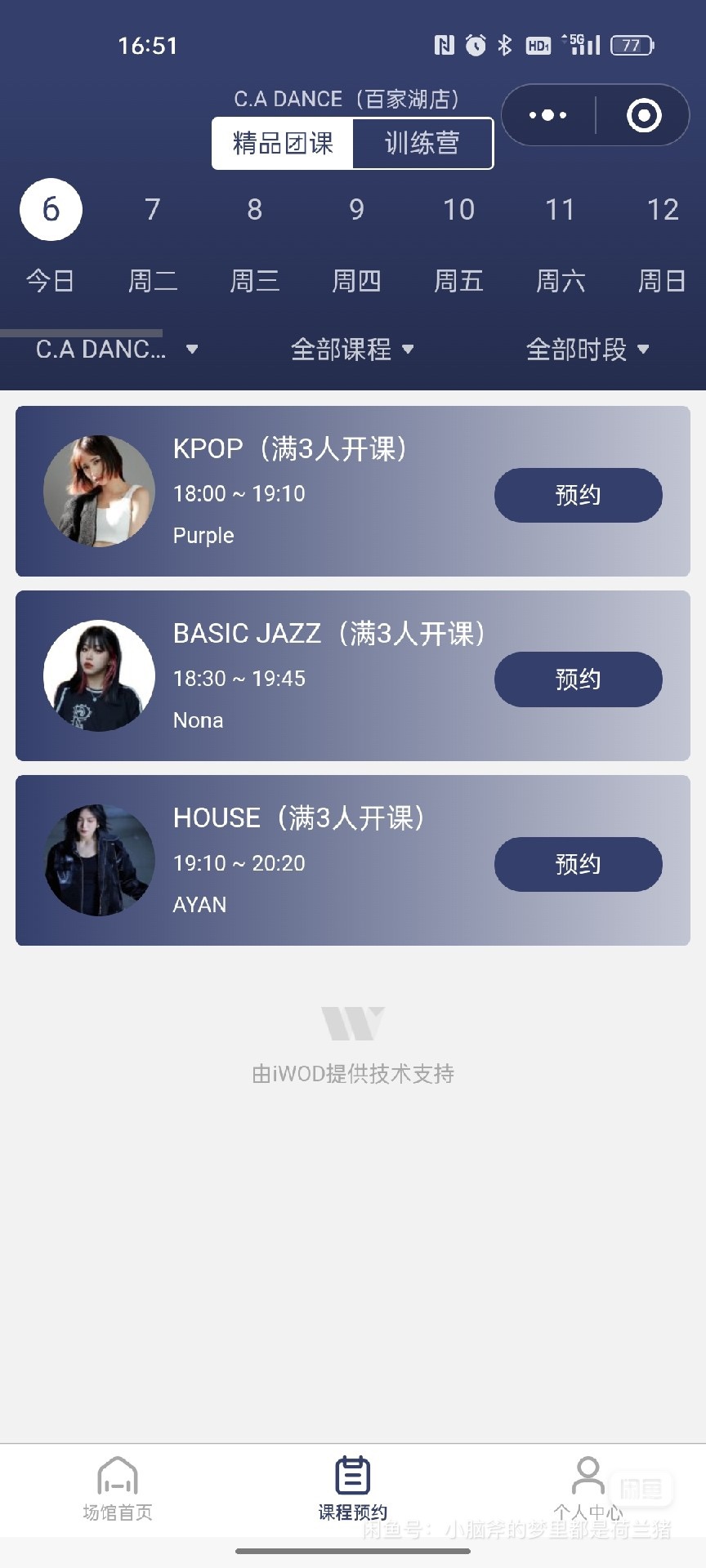Open the 全部时段 time filter
Screen dimensions: 706x1568
coord(588,350)
